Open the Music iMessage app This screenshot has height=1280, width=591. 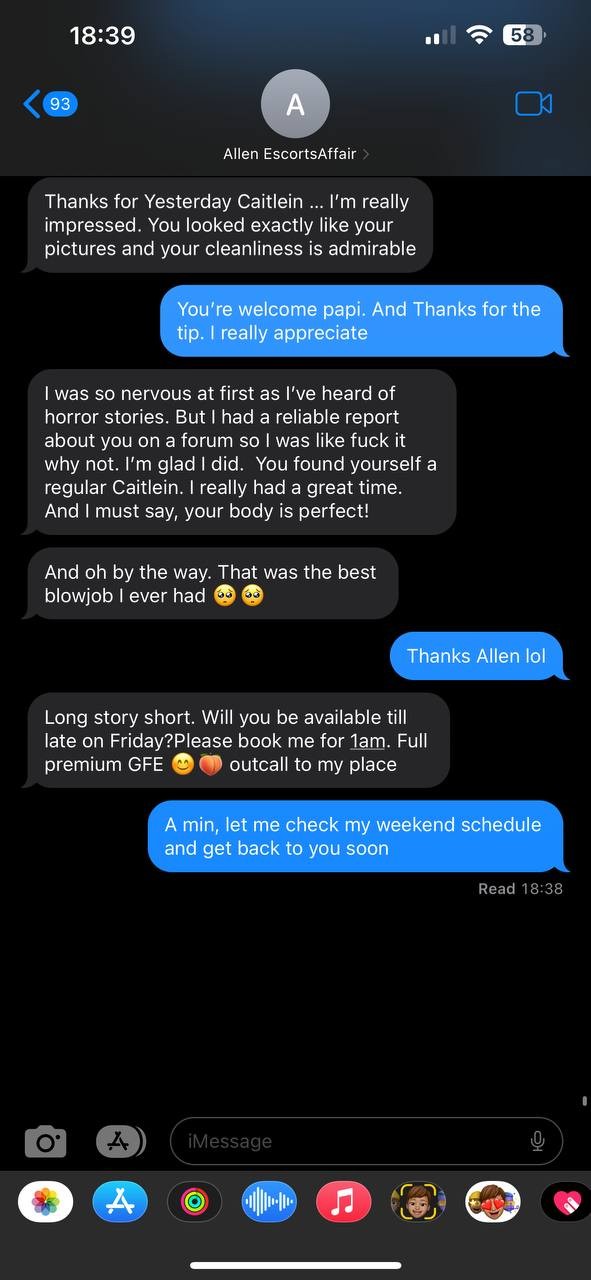343,1201
